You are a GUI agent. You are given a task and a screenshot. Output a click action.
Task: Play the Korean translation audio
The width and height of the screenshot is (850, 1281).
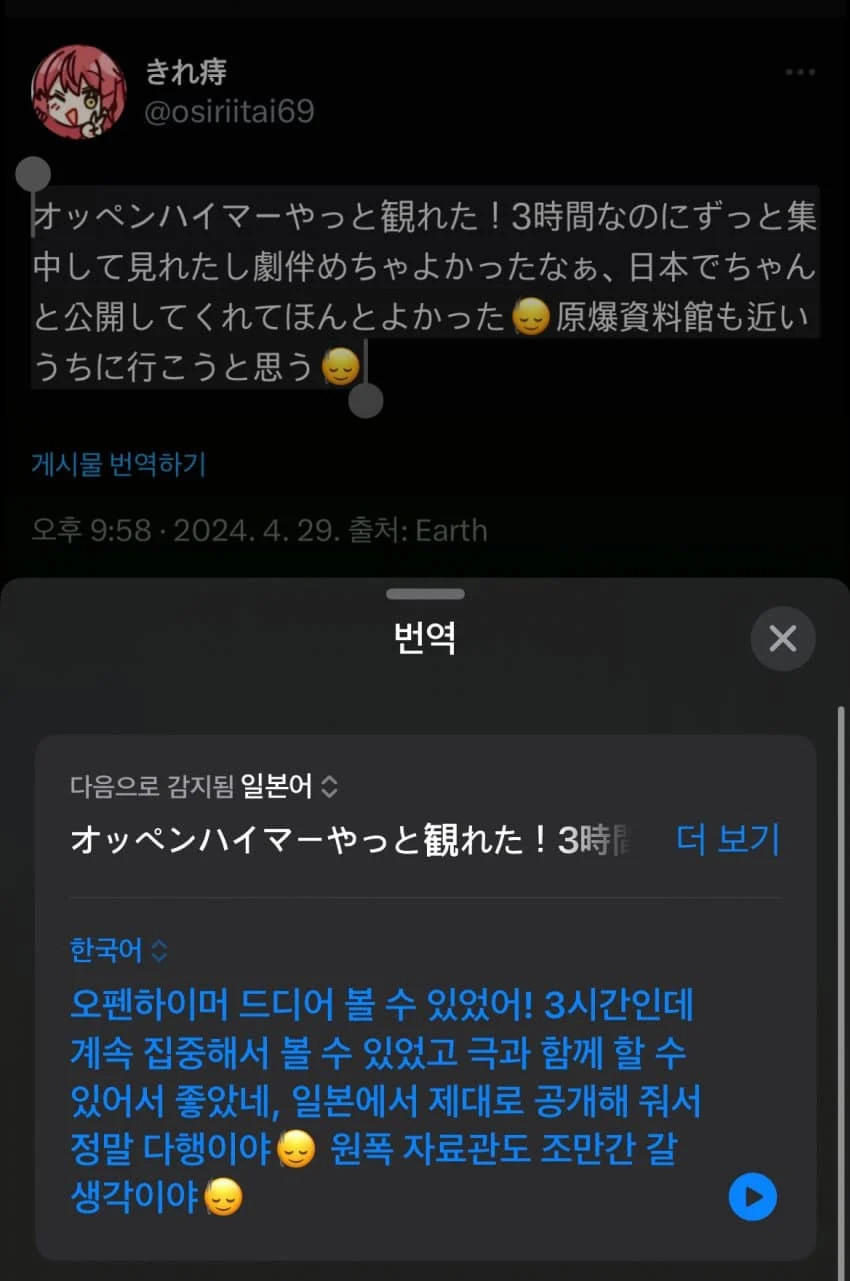[752, 1197]
